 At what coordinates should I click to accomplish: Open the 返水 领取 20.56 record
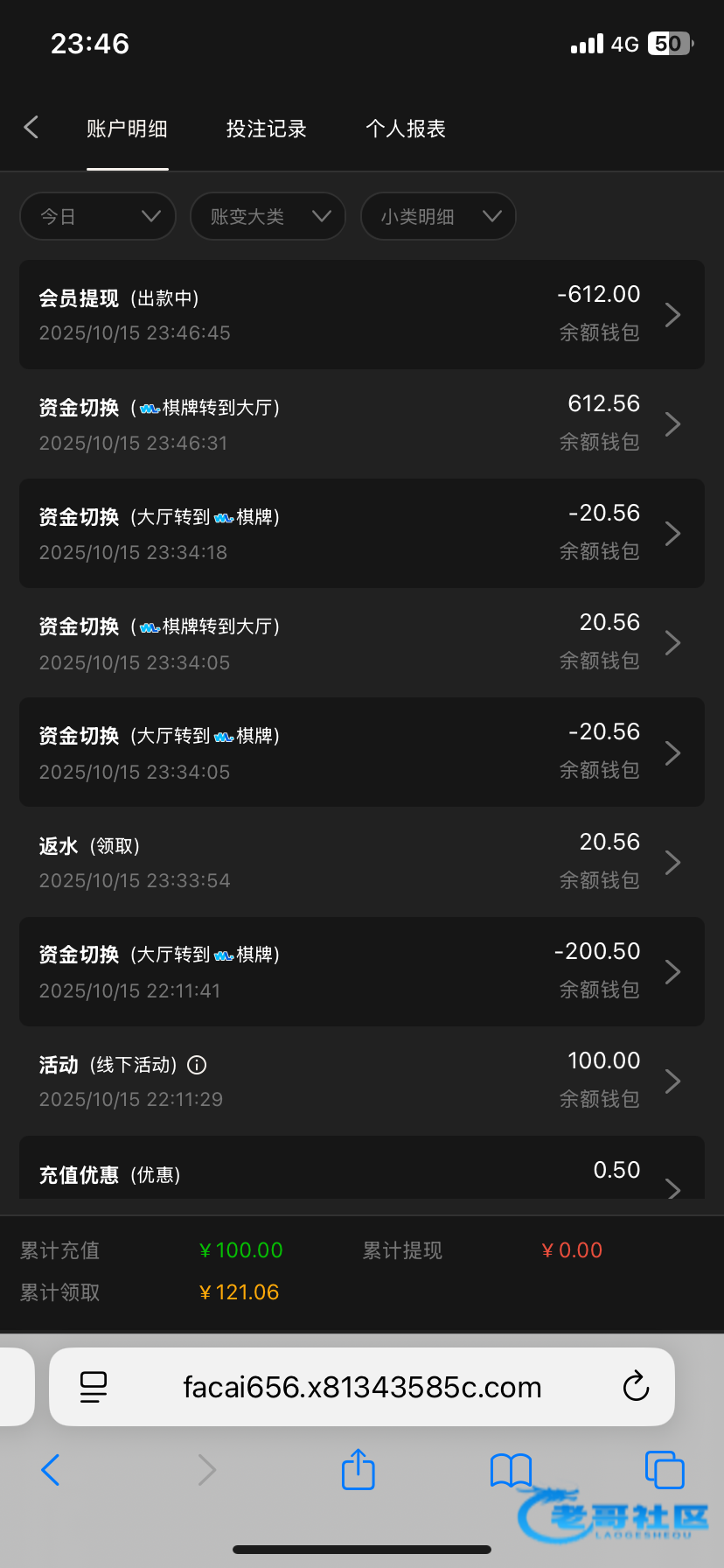(x=362, y=862)
